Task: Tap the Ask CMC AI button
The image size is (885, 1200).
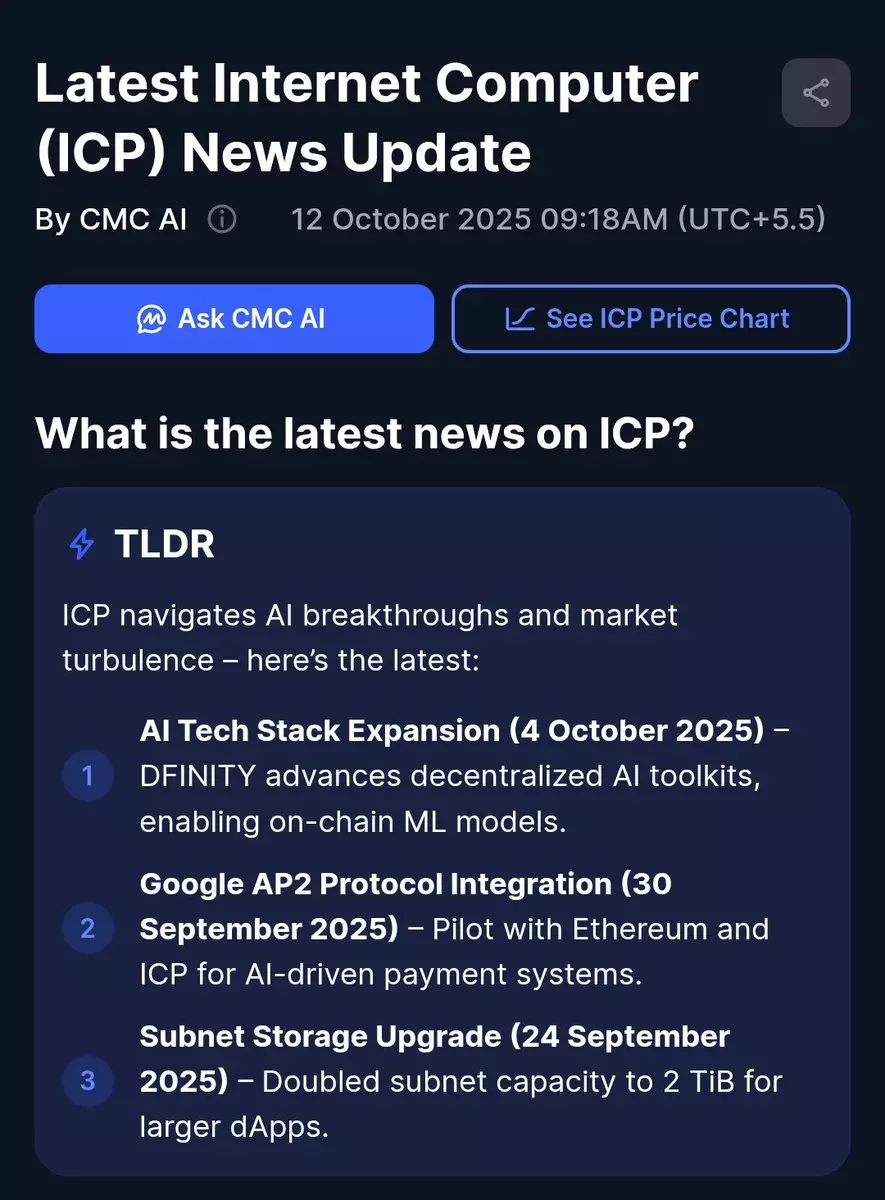Action: [234, 319]
